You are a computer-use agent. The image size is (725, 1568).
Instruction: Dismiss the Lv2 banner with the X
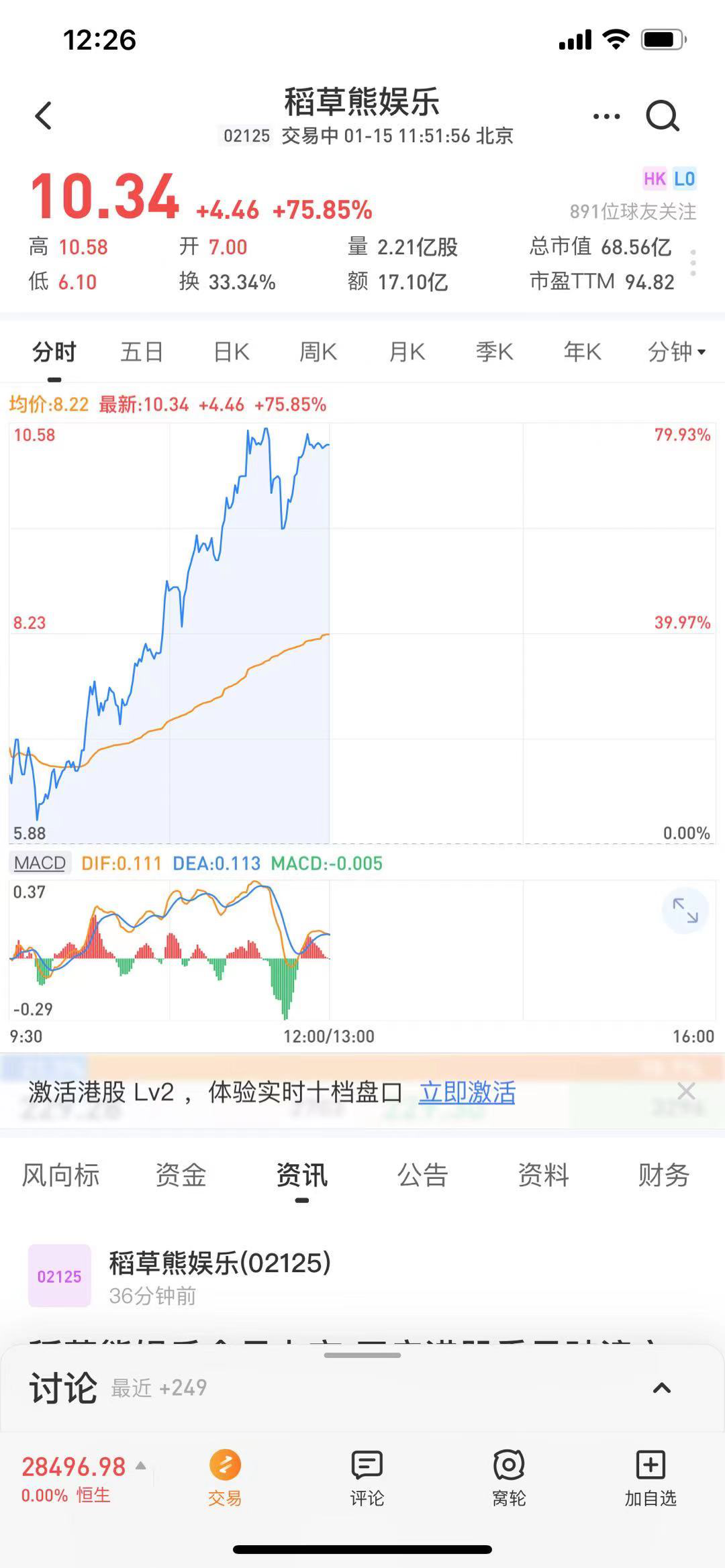point(687,1091)
